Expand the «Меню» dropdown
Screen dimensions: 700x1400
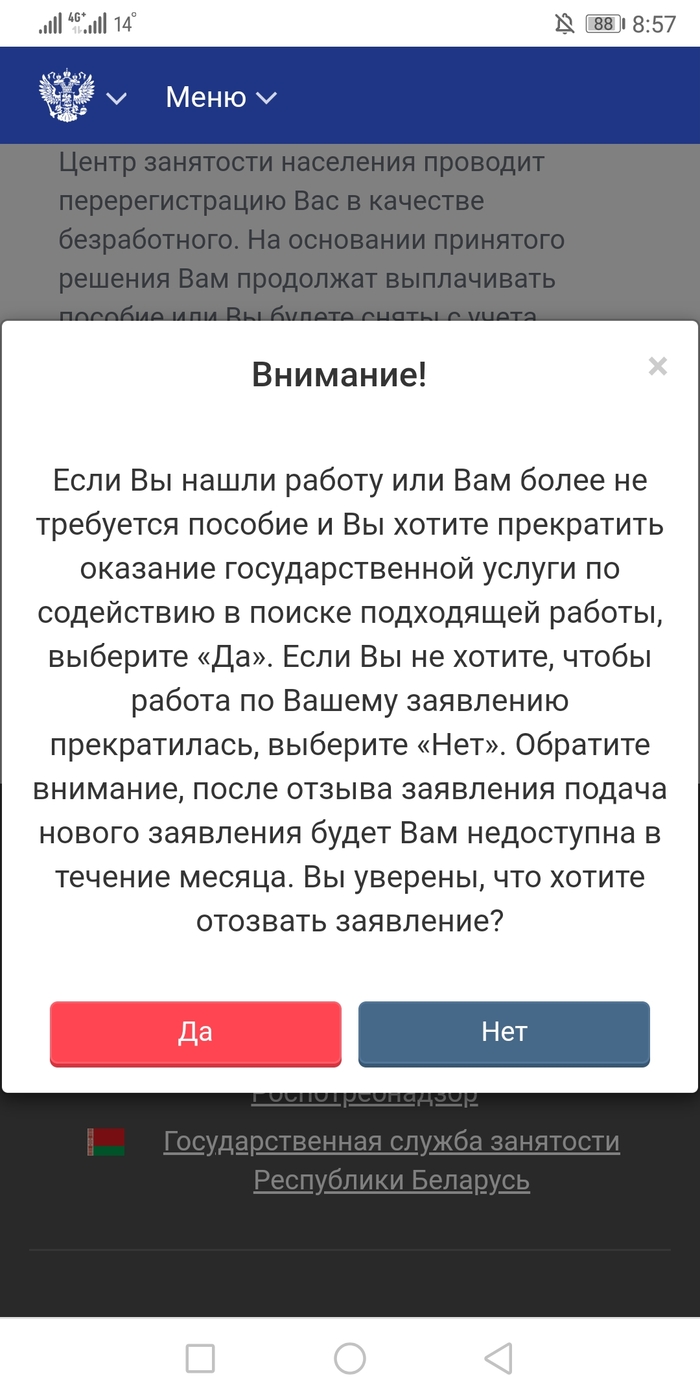click(221, 97)
